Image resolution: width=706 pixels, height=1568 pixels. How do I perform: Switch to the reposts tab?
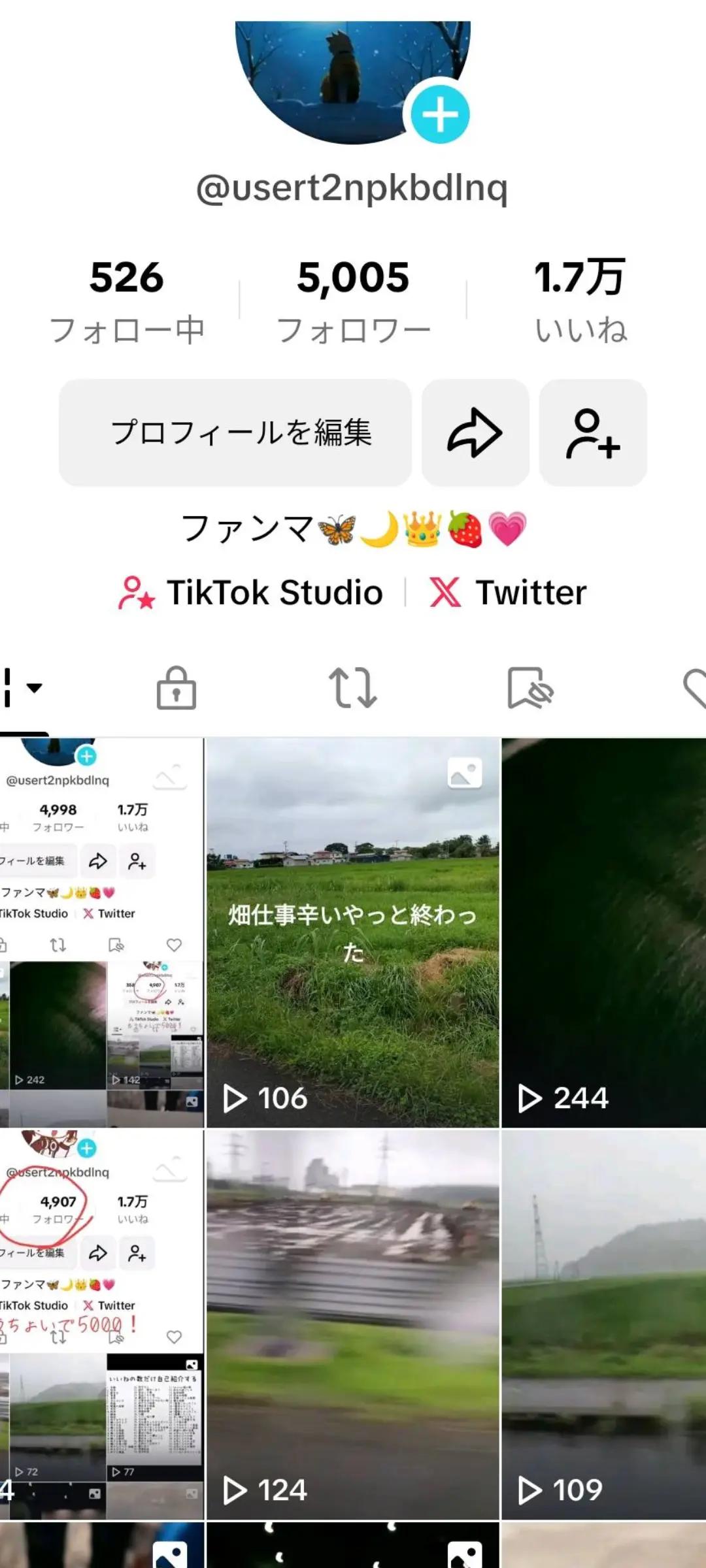point(353,688)
